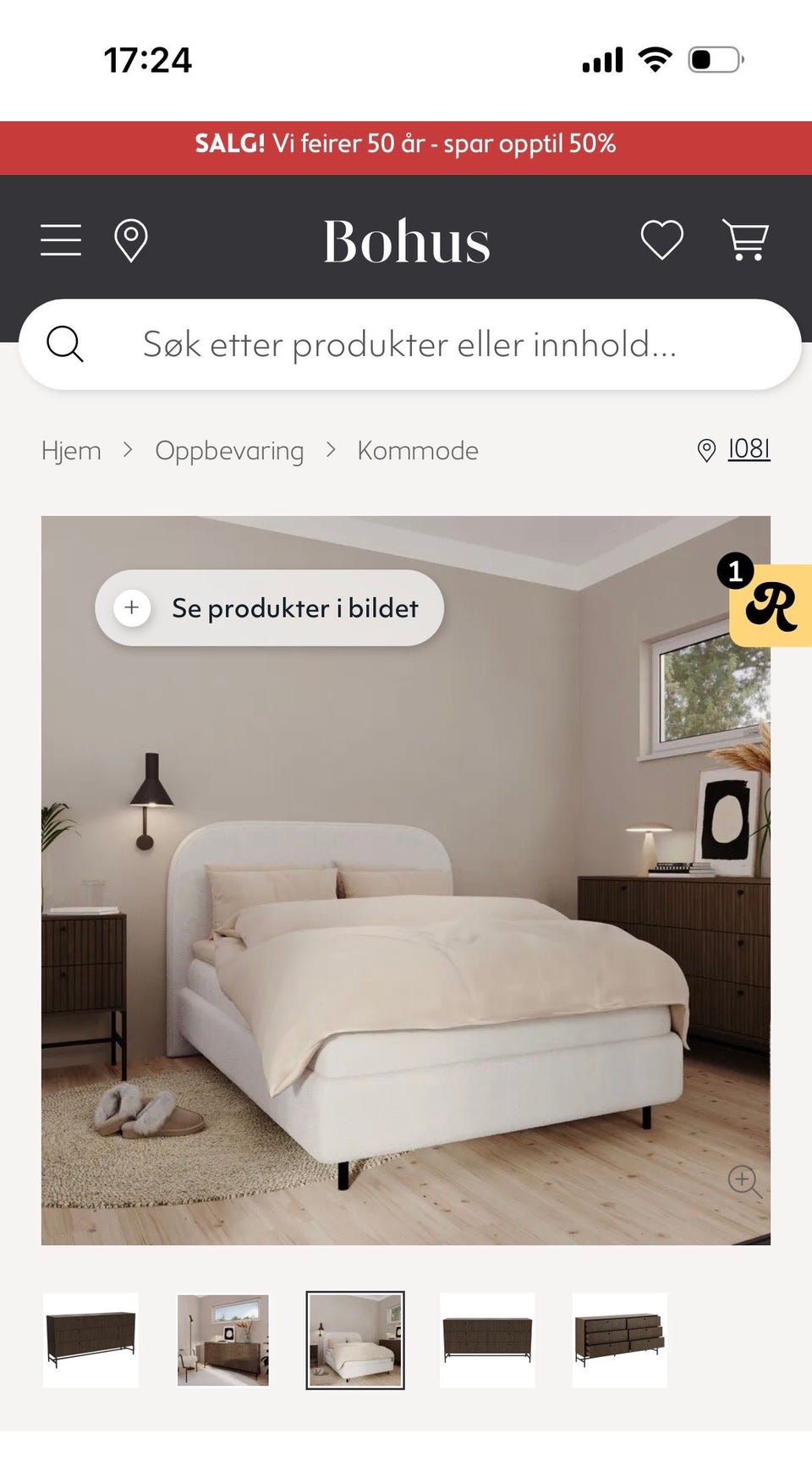Click the SALG sale banner
The height and width of the screenshot is (1472, 812).
[406, 144]
